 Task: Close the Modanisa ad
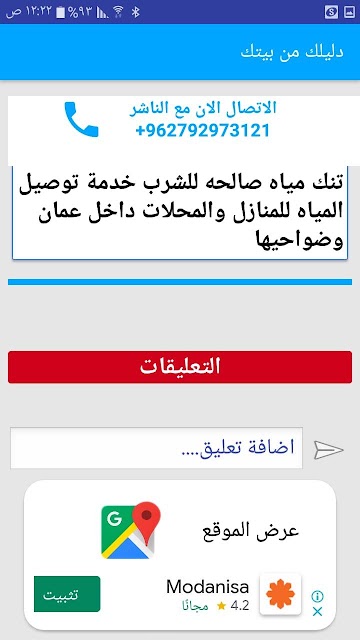click(317, 611)
